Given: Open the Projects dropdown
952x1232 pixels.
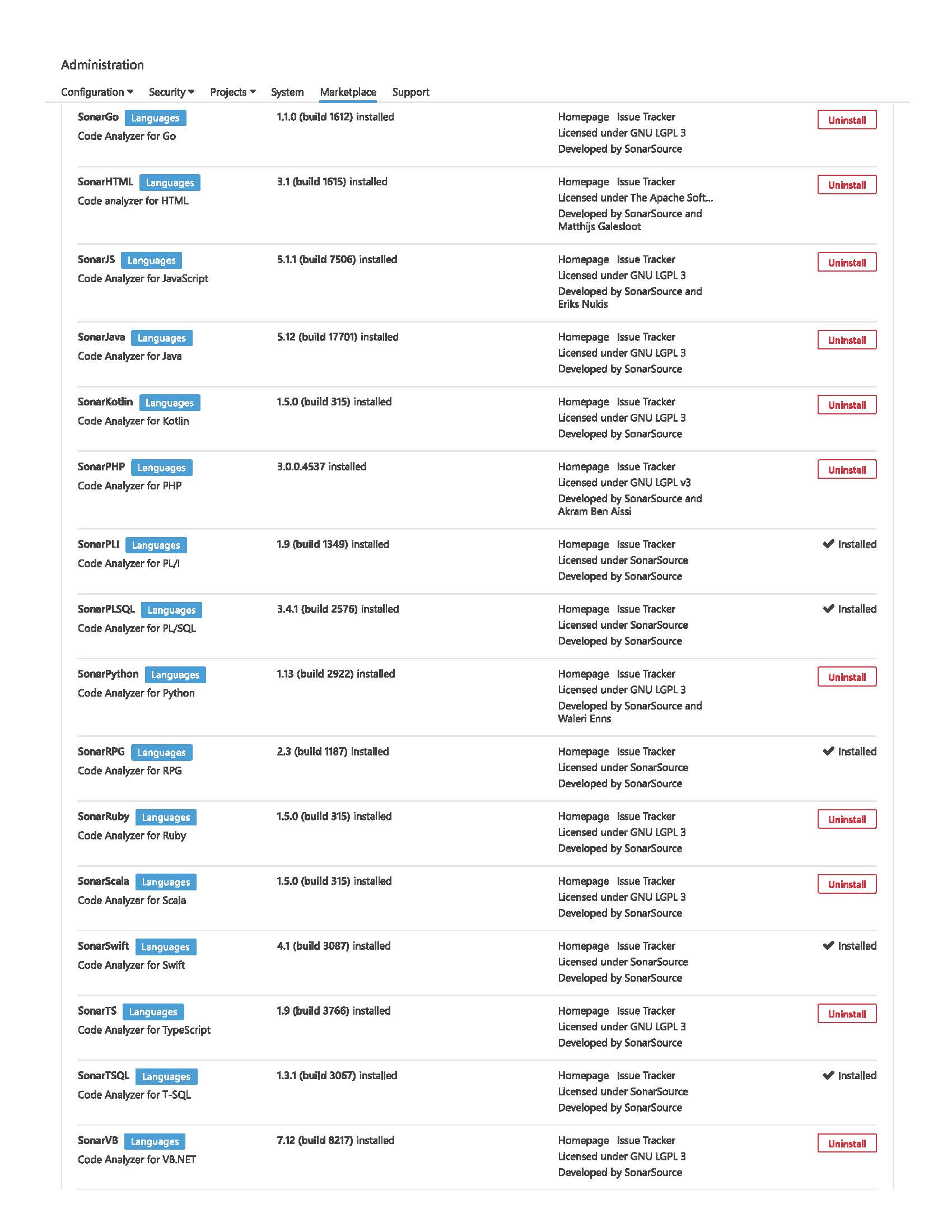Looking at the screenshot, I should pyautogui.click(x=232, y=92).
